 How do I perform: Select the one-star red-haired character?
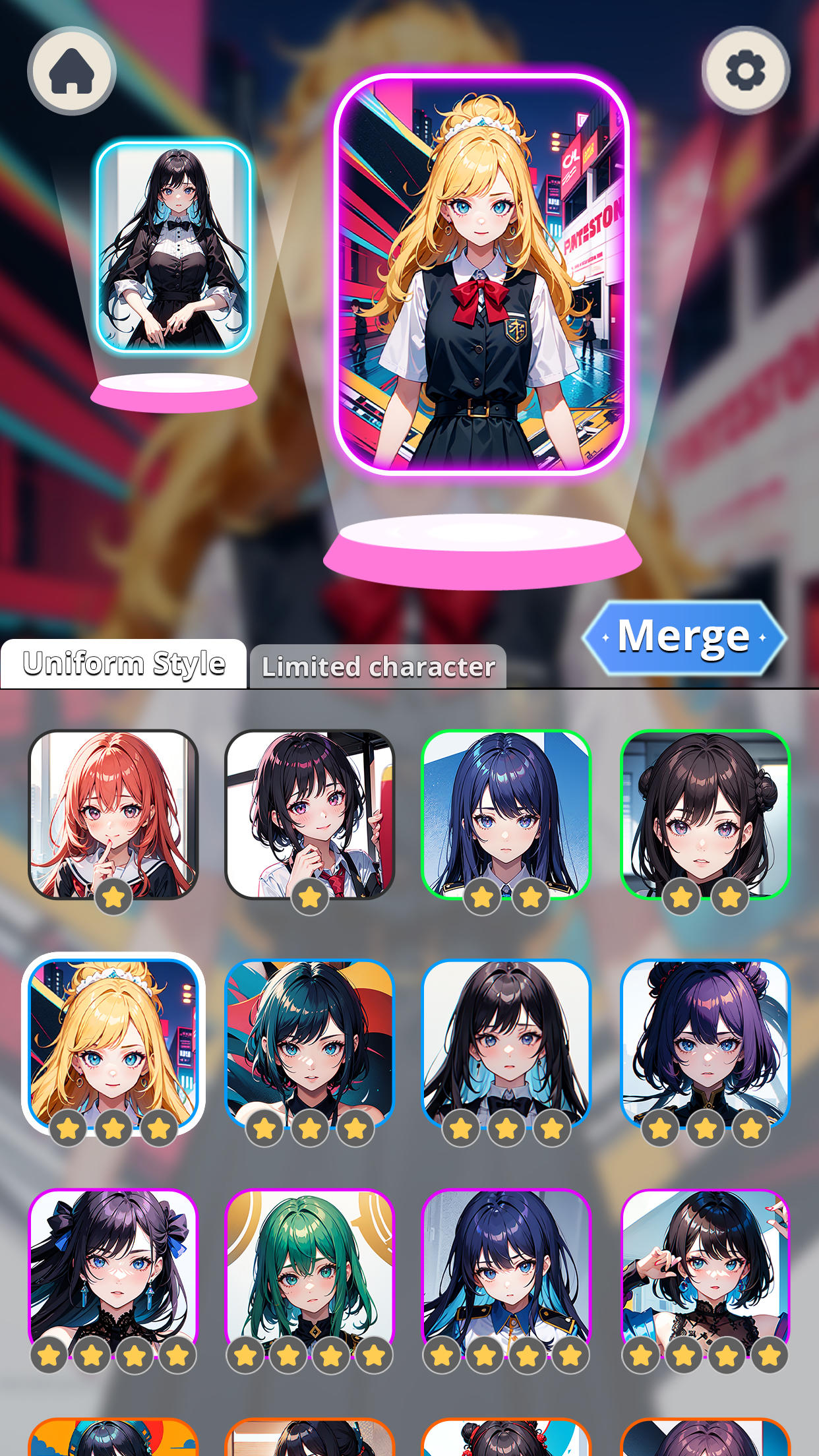[113, 814]
